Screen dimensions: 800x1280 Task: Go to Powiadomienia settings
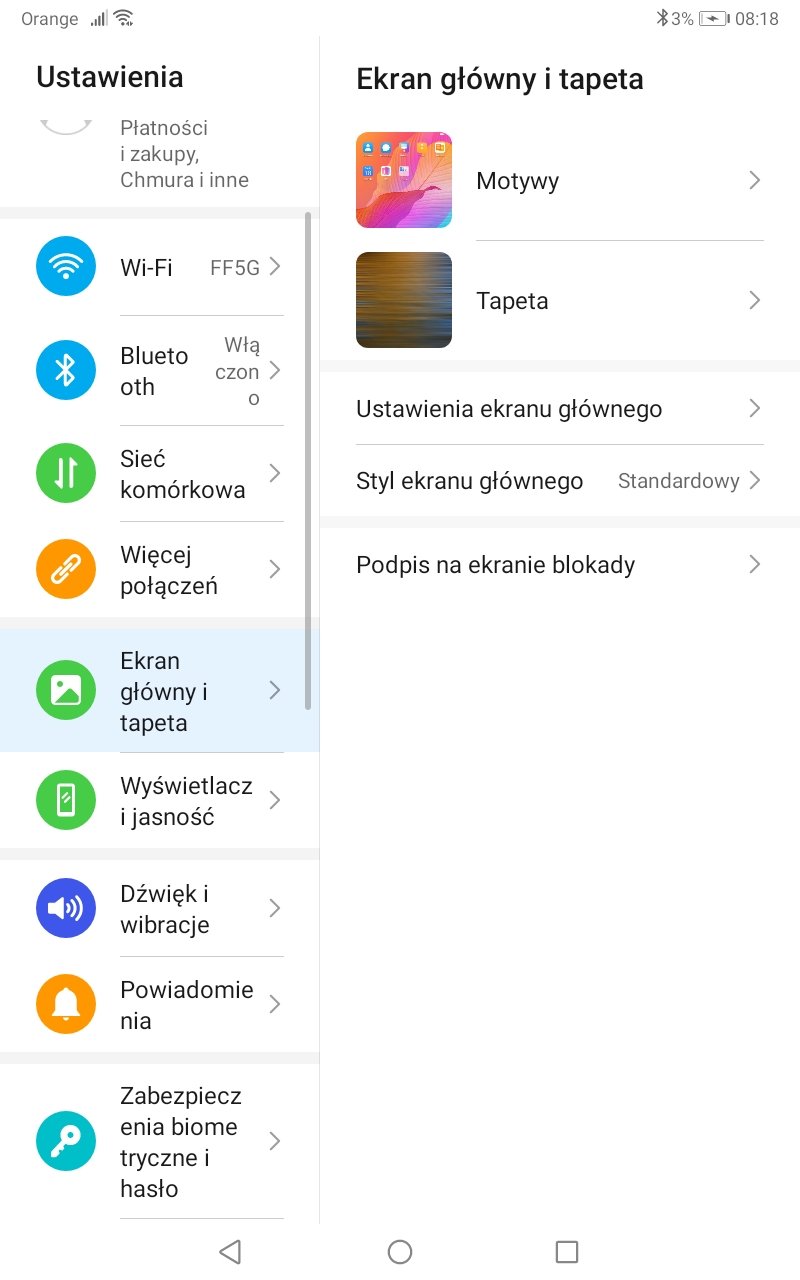click(x=160, y=1005)
